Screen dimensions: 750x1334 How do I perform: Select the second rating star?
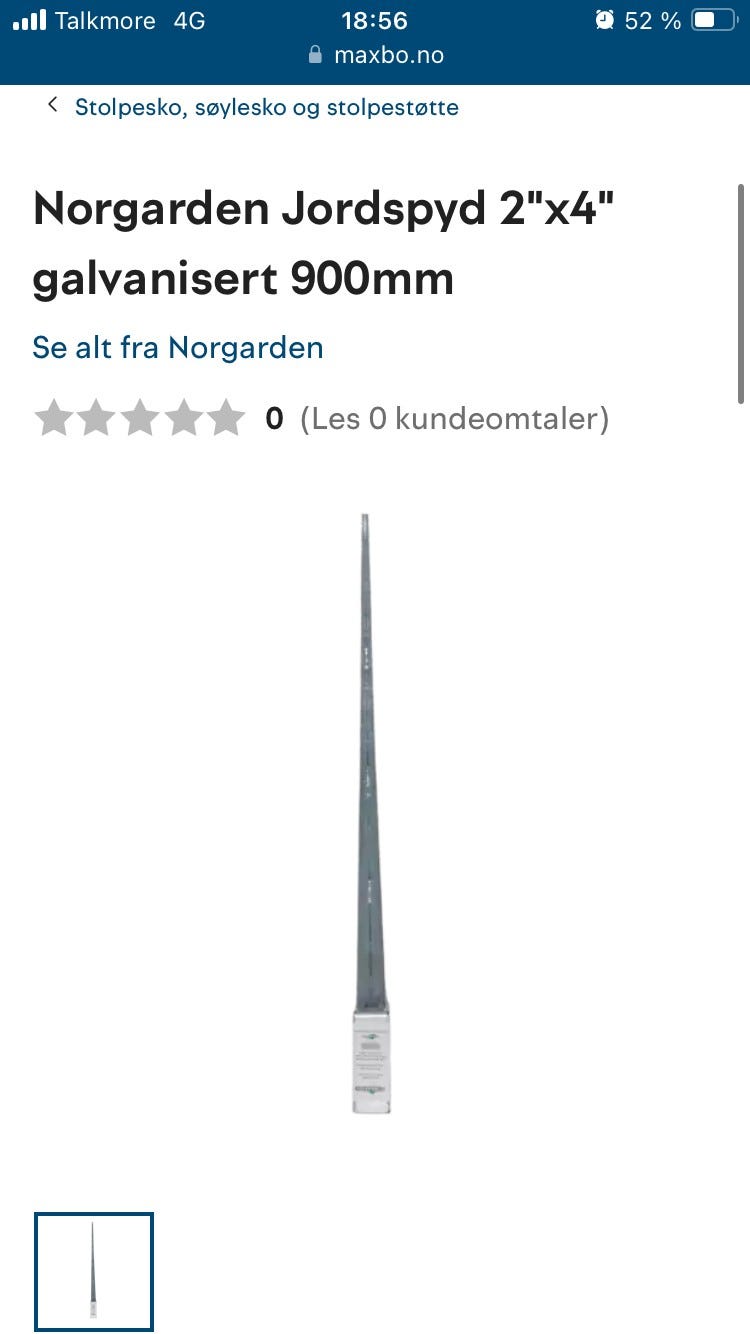(97, 418)
